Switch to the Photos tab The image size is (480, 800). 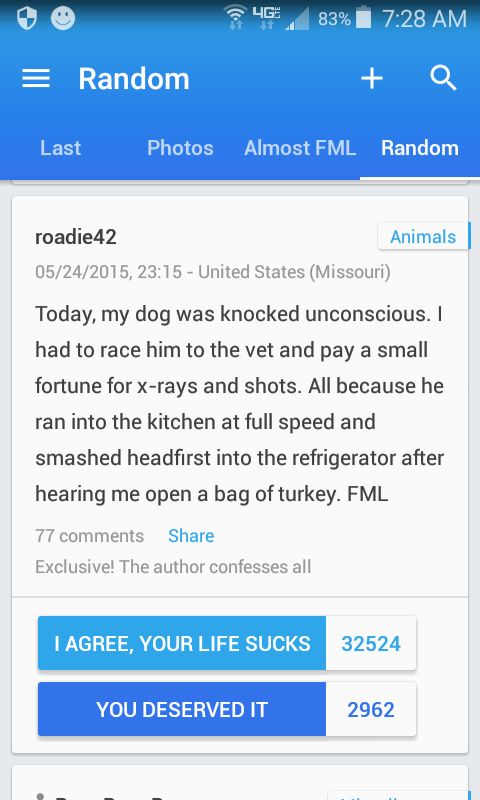[180, 148]
